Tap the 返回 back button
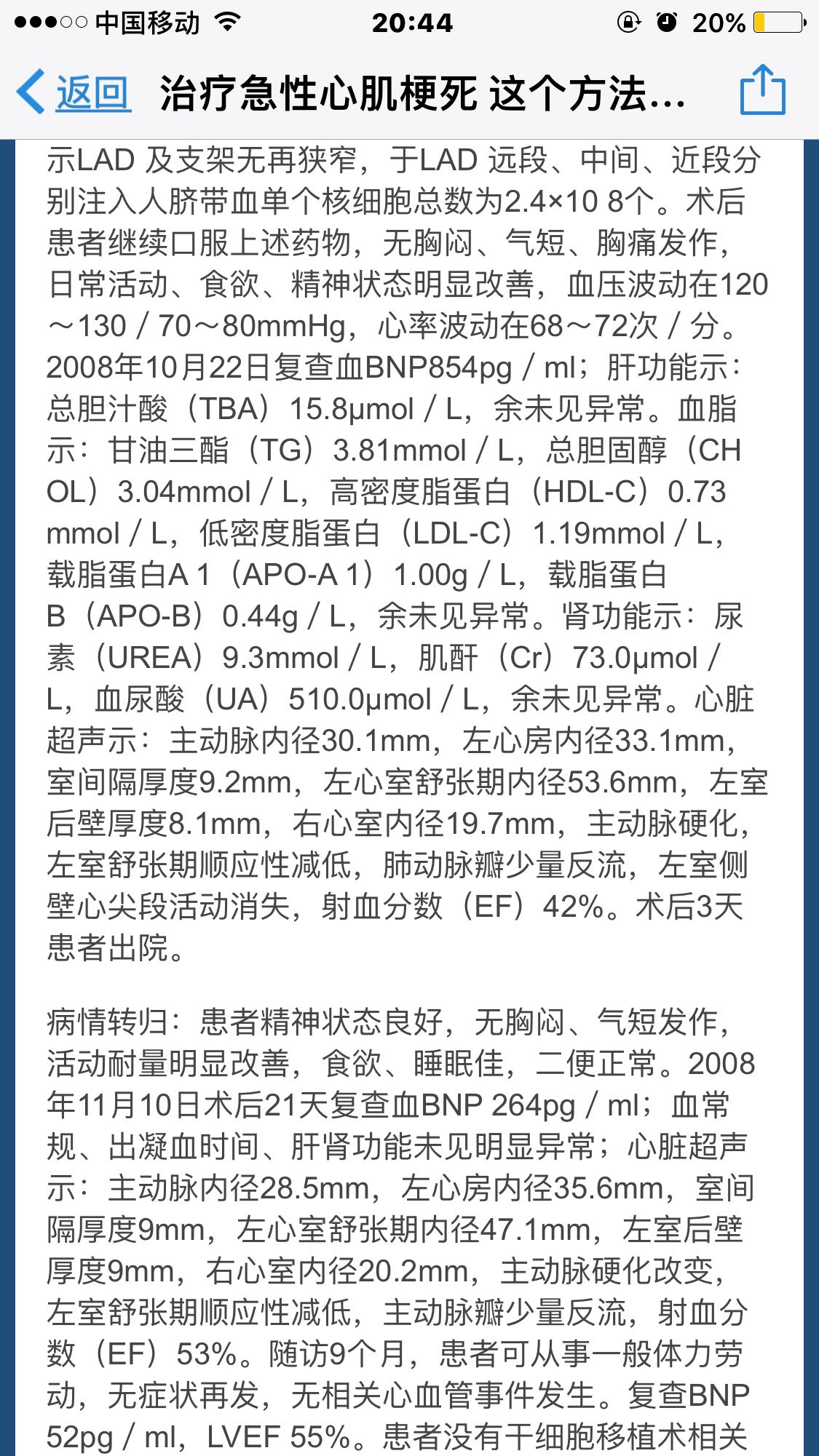The height and width of the screenshot is (1456, 819). coord(74,92)
